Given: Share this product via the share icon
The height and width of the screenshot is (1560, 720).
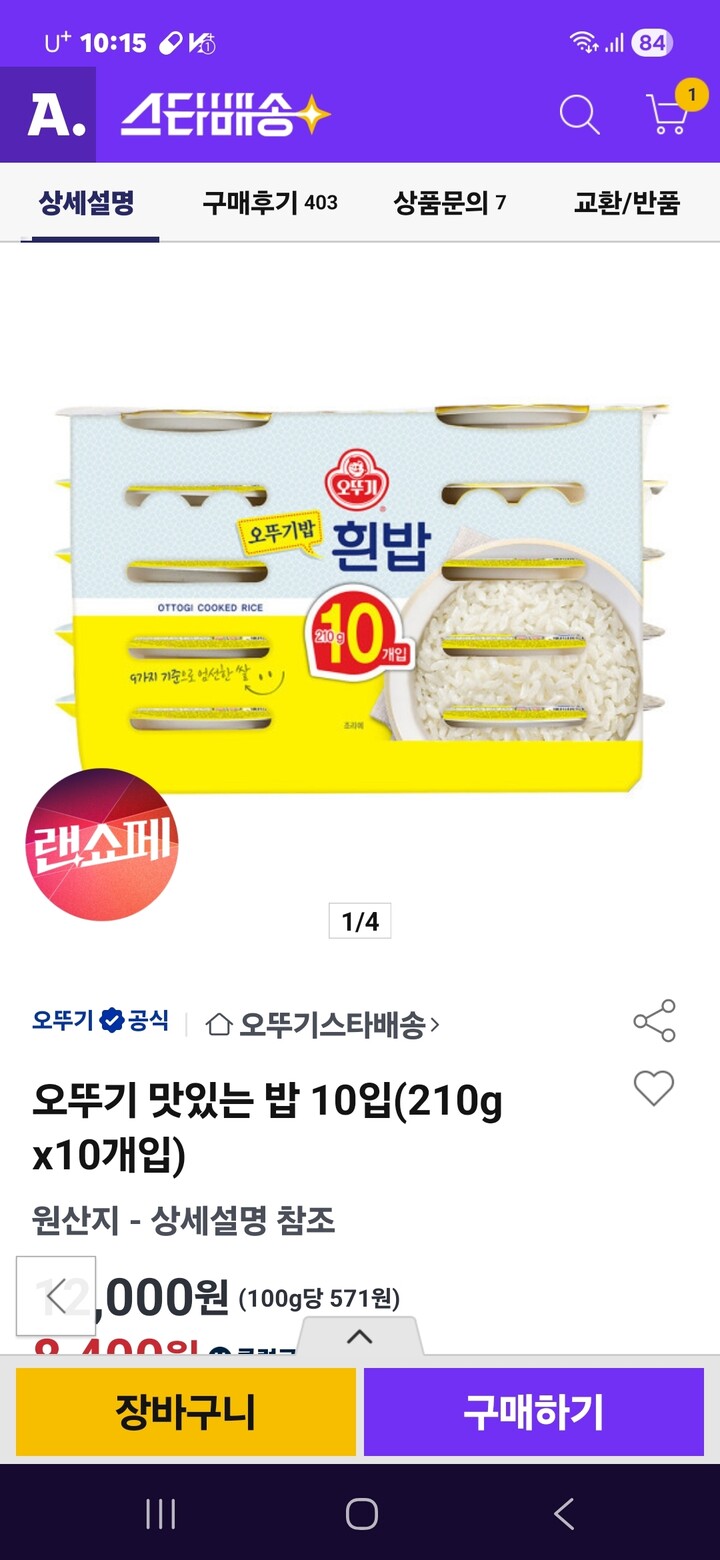Looking at the screenshot, I should point(655,1022).
